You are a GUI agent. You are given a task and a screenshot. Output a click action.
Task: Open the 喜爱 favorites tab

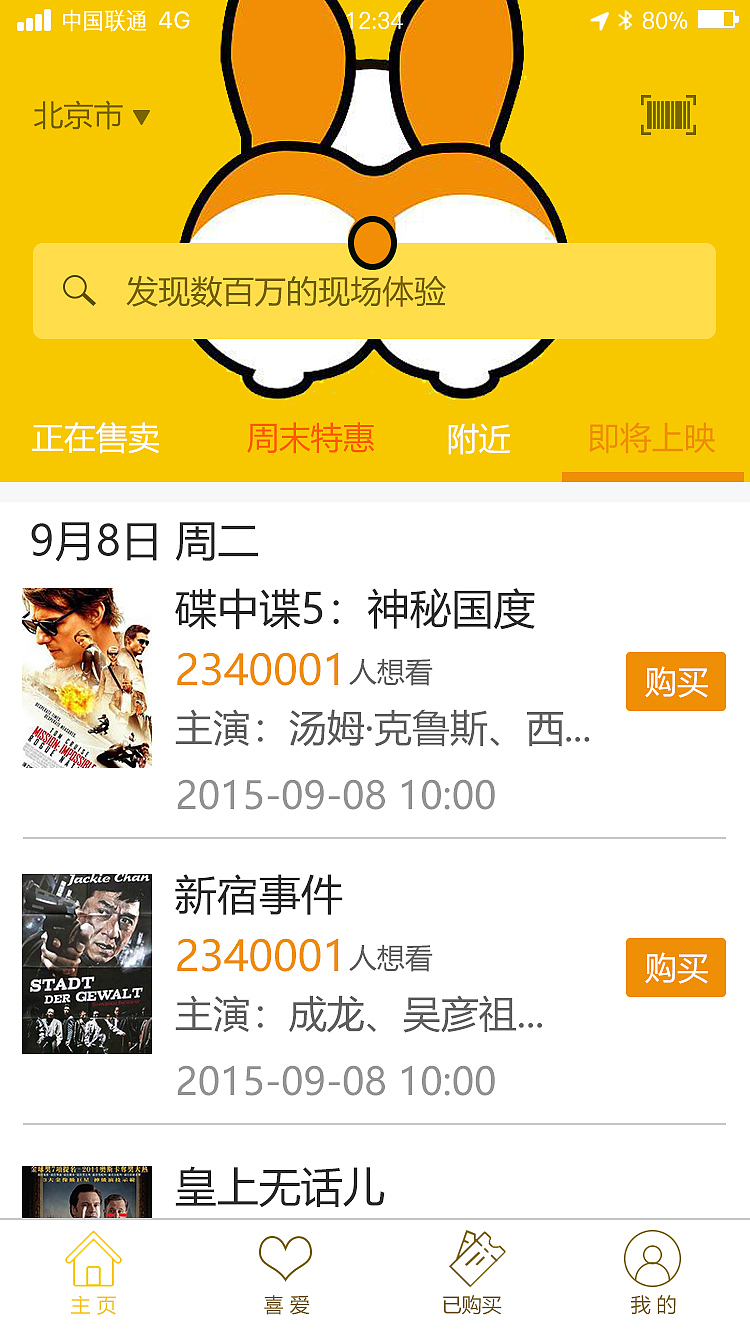pos(286,1273)
